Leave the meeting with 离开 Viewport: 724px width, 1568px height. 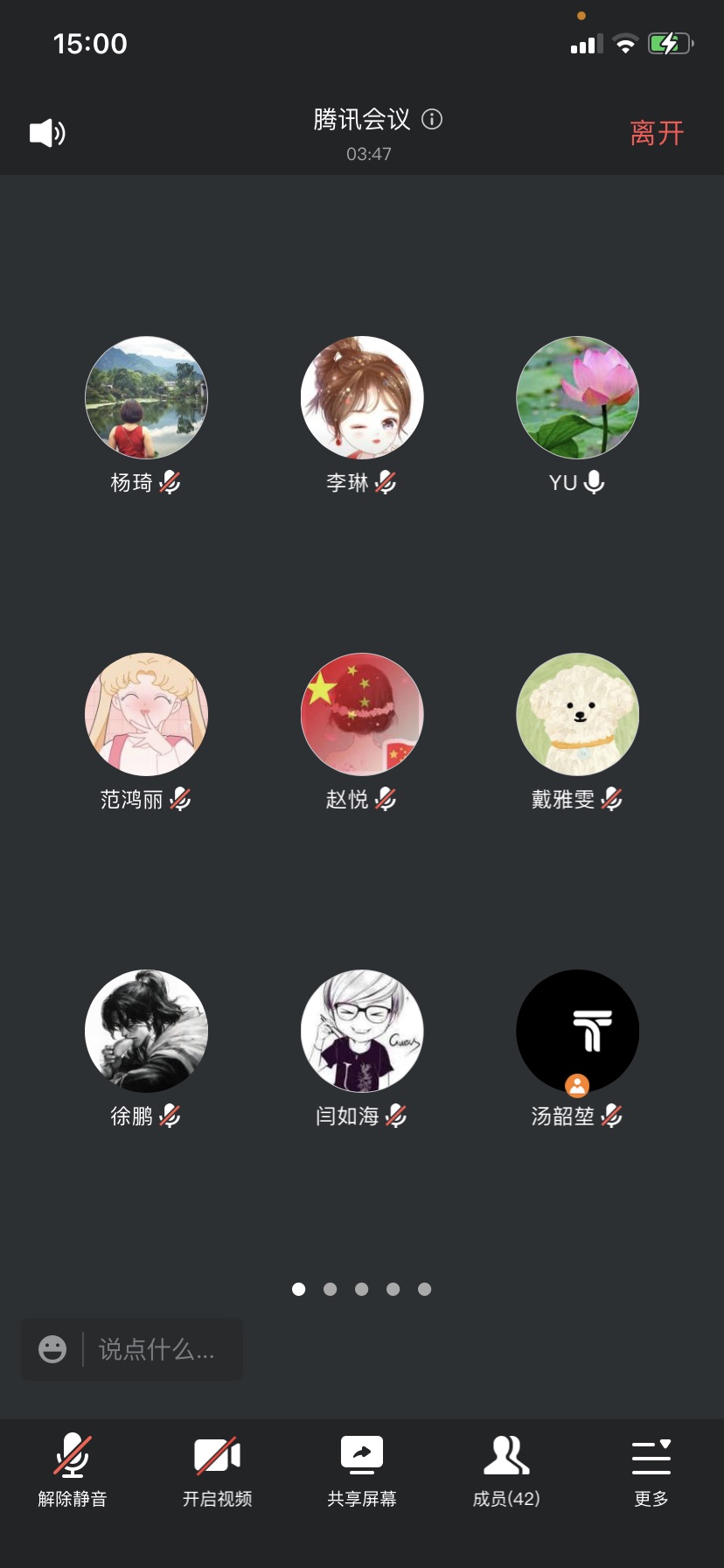click(x=657, y=133)
